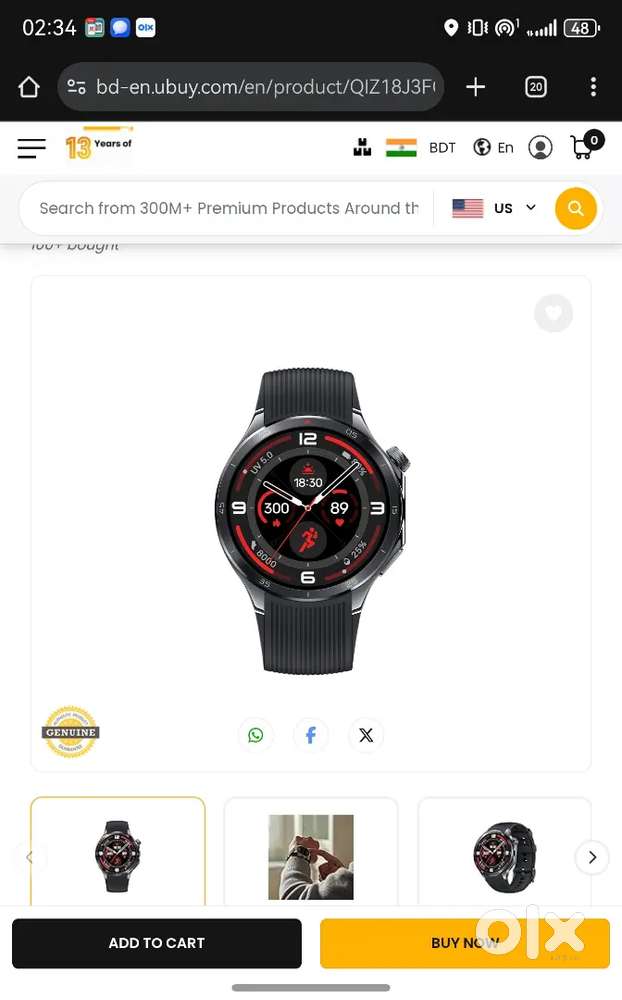
Task: Tap the yellow search button
Action: (x=576, y=208)
